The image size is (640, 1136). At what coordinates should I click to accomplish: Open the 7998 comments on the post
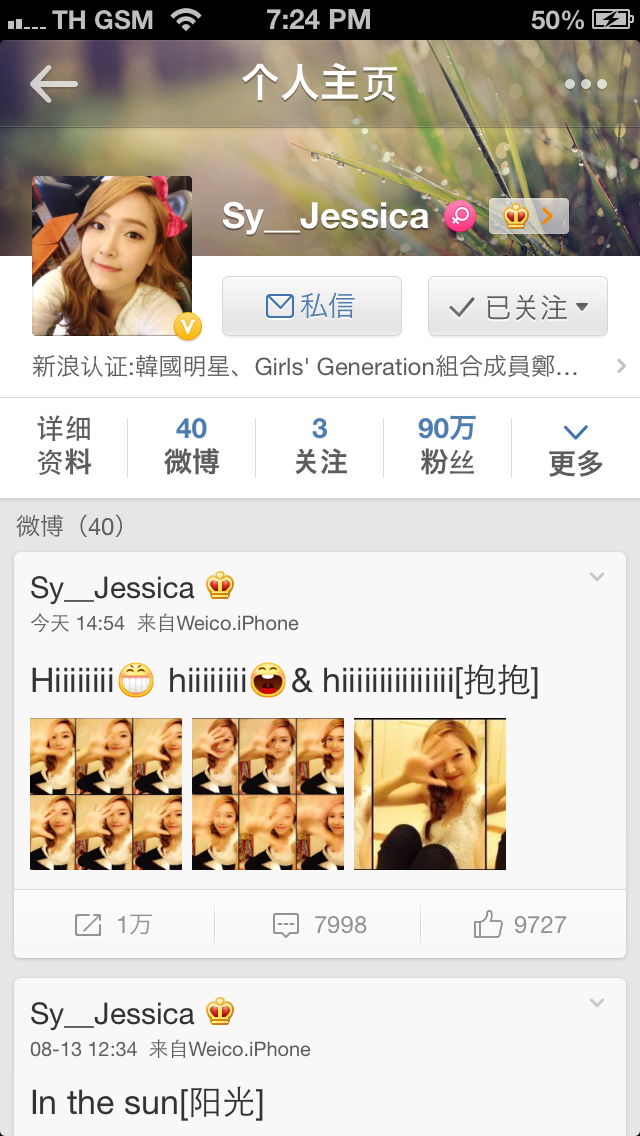pyautogui.click(x=319, y=925)
